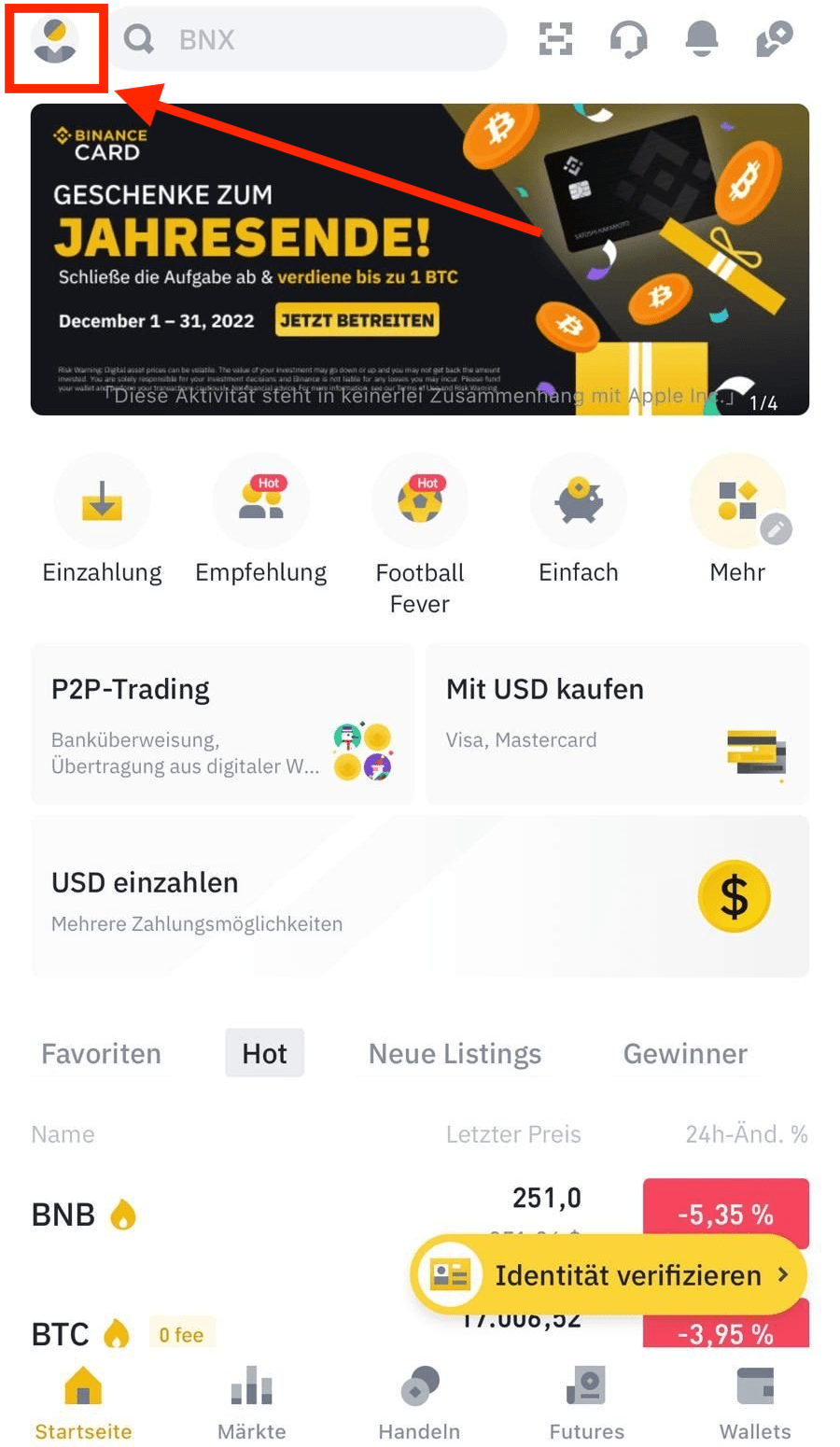Switch to the Gewinner tab
The image size is (840, 1447).
pos(685,1053)
